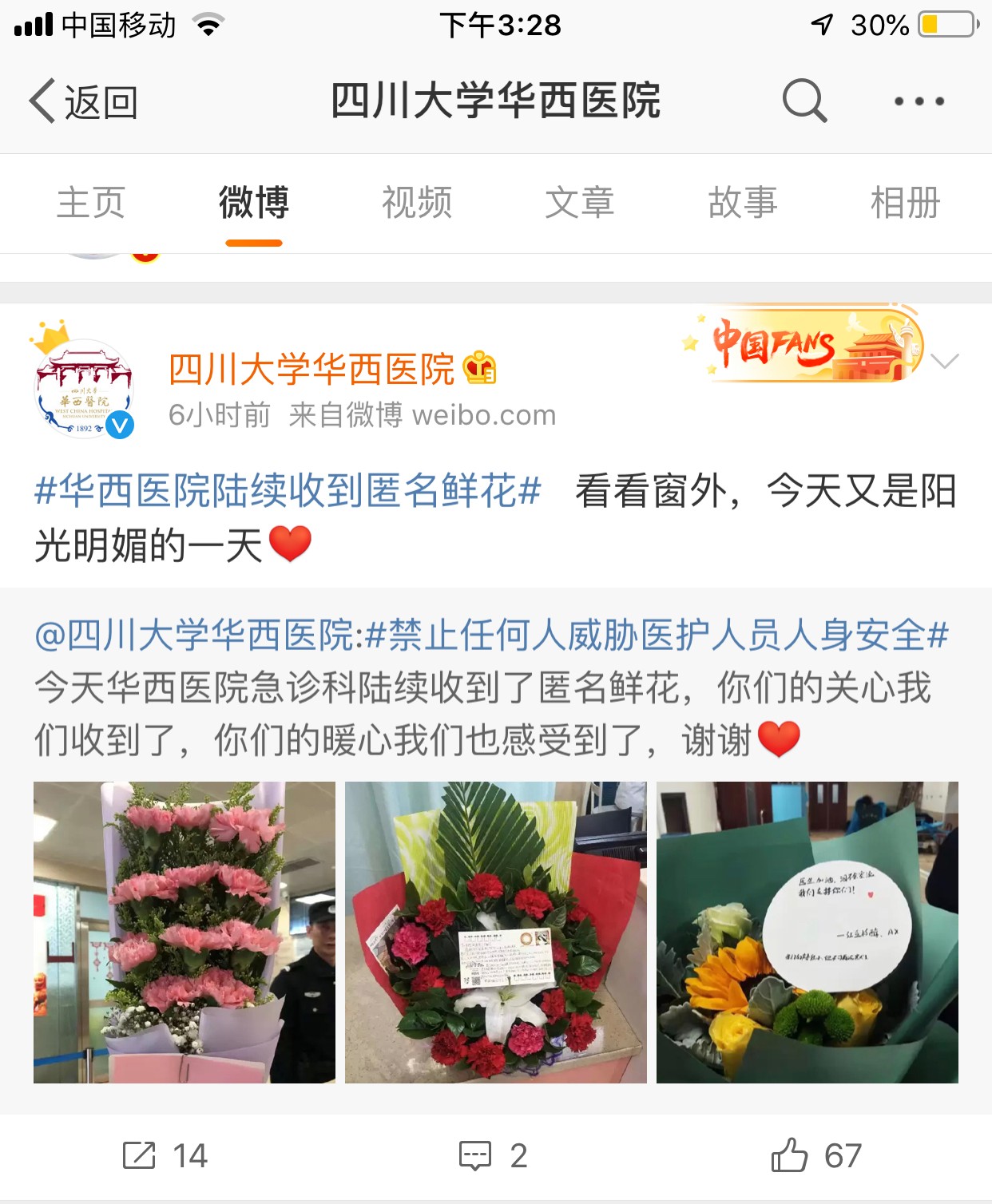Screen dimensions: 992x1204
Task: Switch to the 故事 tab
Action: [743, 203]
